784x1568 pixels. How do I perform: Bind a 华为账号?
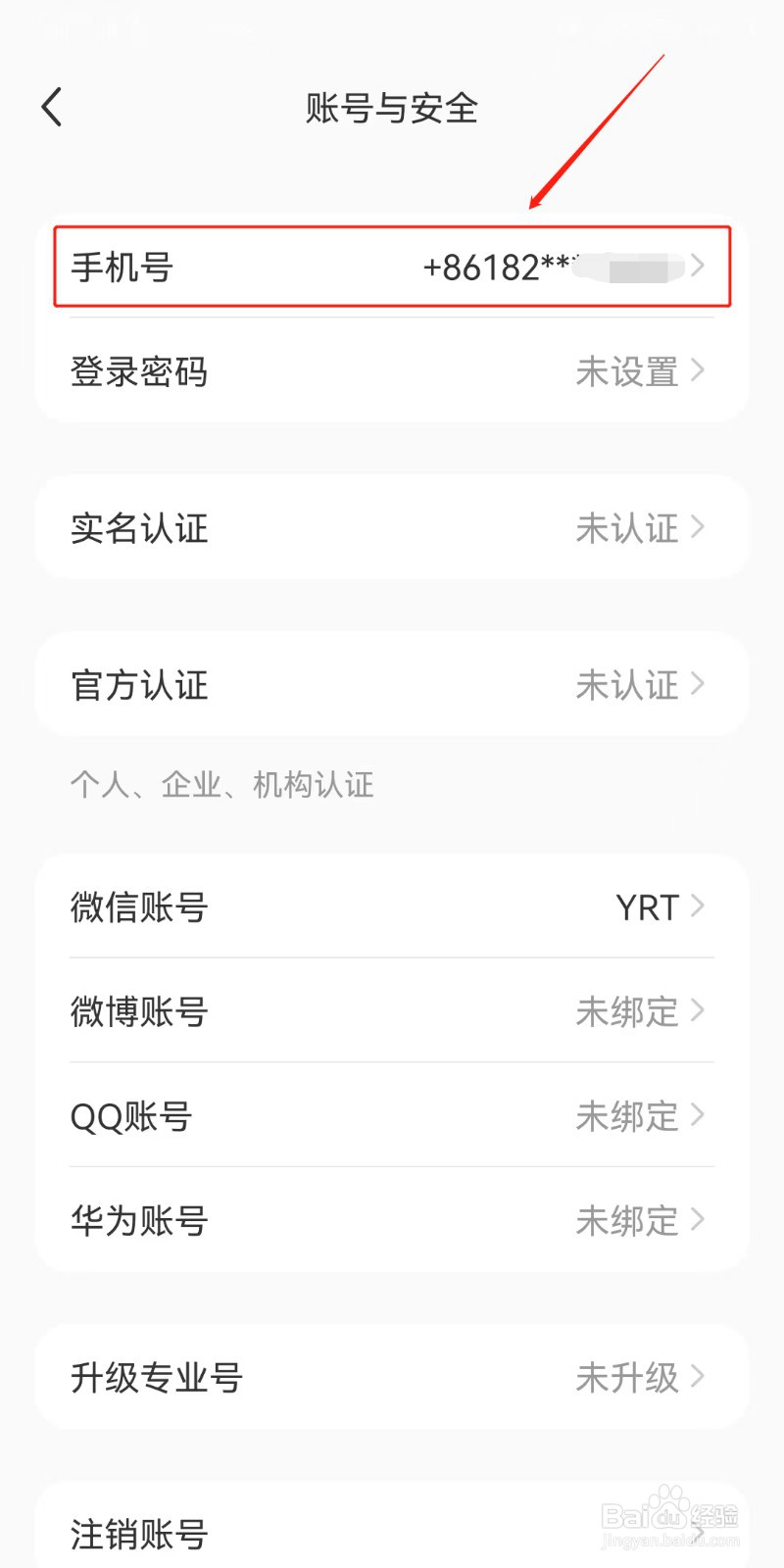(392, 1220)
